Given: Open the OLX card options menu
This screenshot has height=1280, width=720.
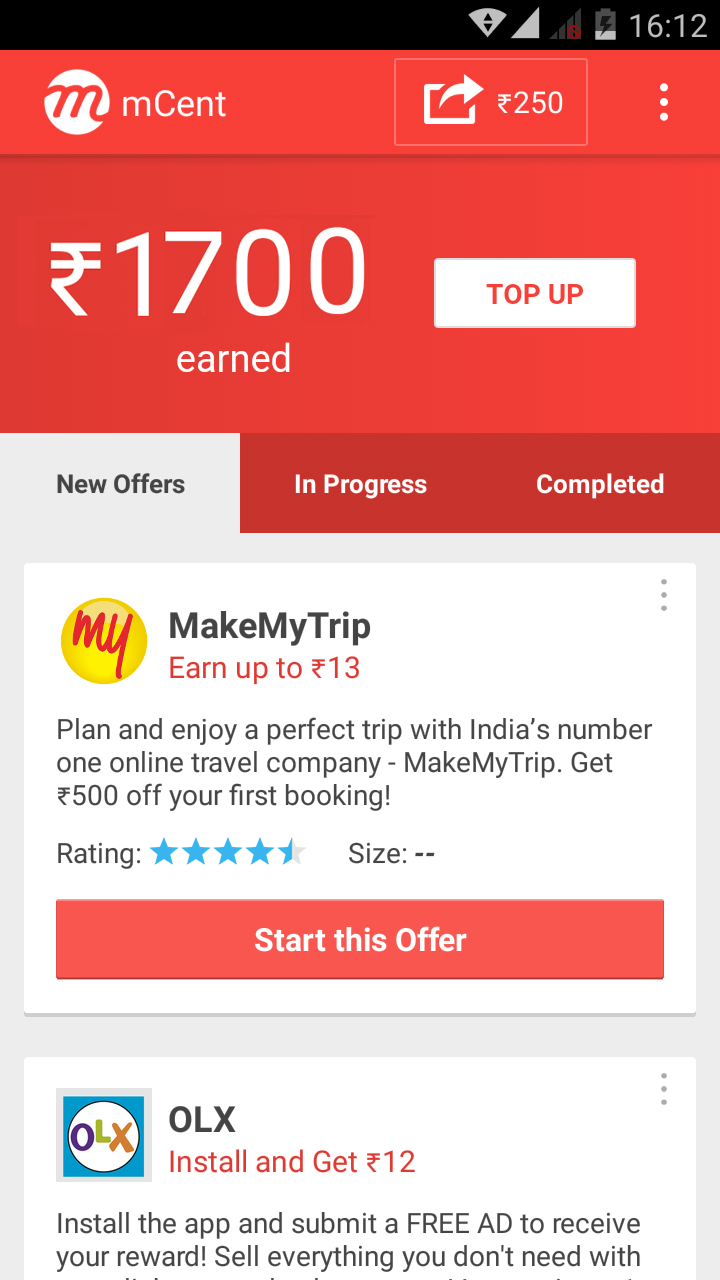Looking at the screenshot, I should [x=663, y=1089].
